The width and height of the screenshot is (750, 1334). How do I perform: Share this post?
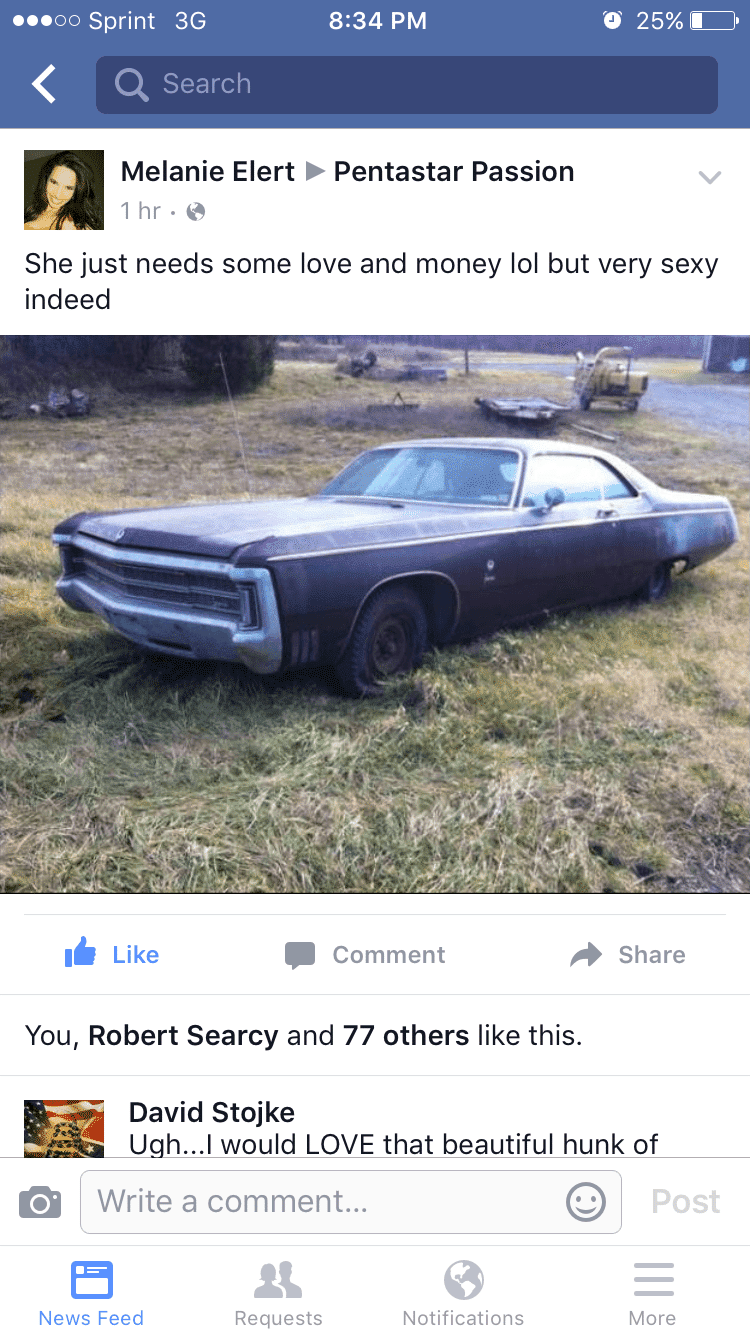(627, 955)
